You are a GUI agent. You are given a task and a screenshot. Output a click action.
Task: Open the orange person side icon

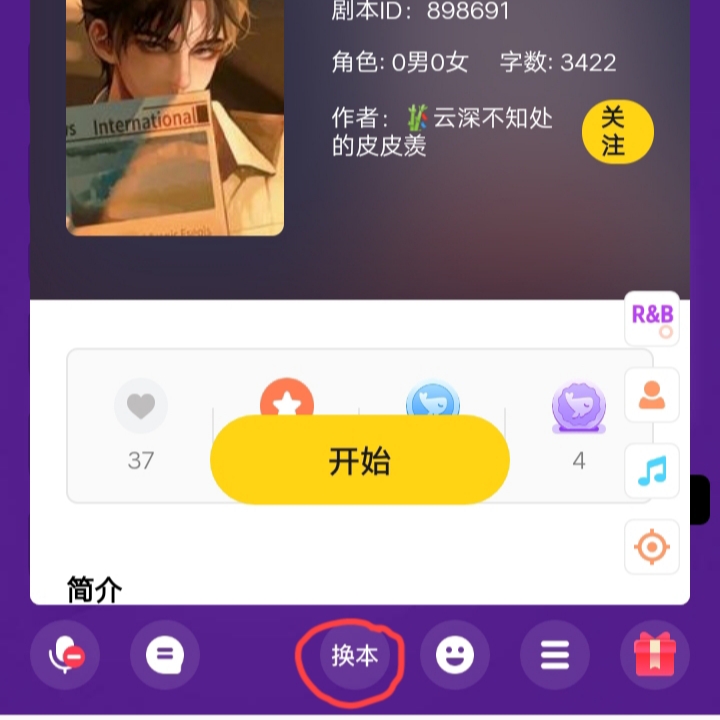click(652, 395)
